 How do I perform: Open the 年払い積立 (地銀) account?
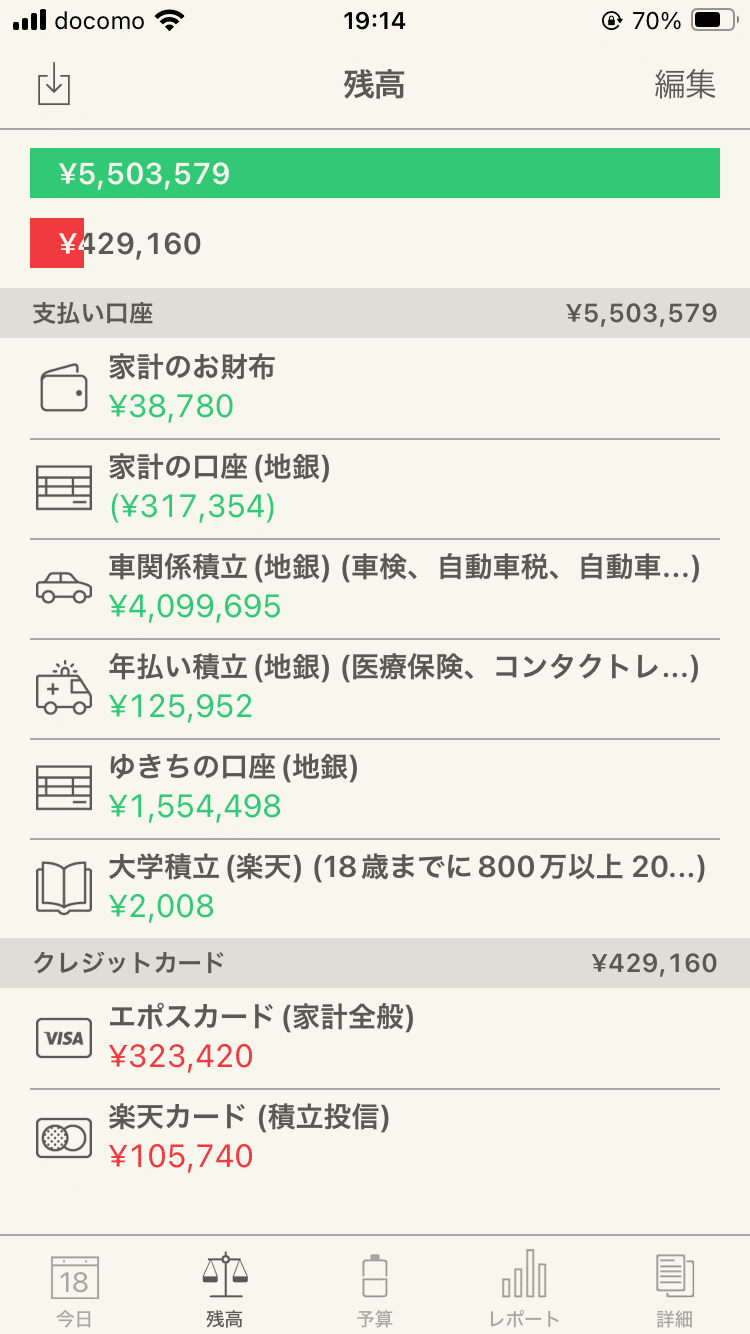point(375,688)
